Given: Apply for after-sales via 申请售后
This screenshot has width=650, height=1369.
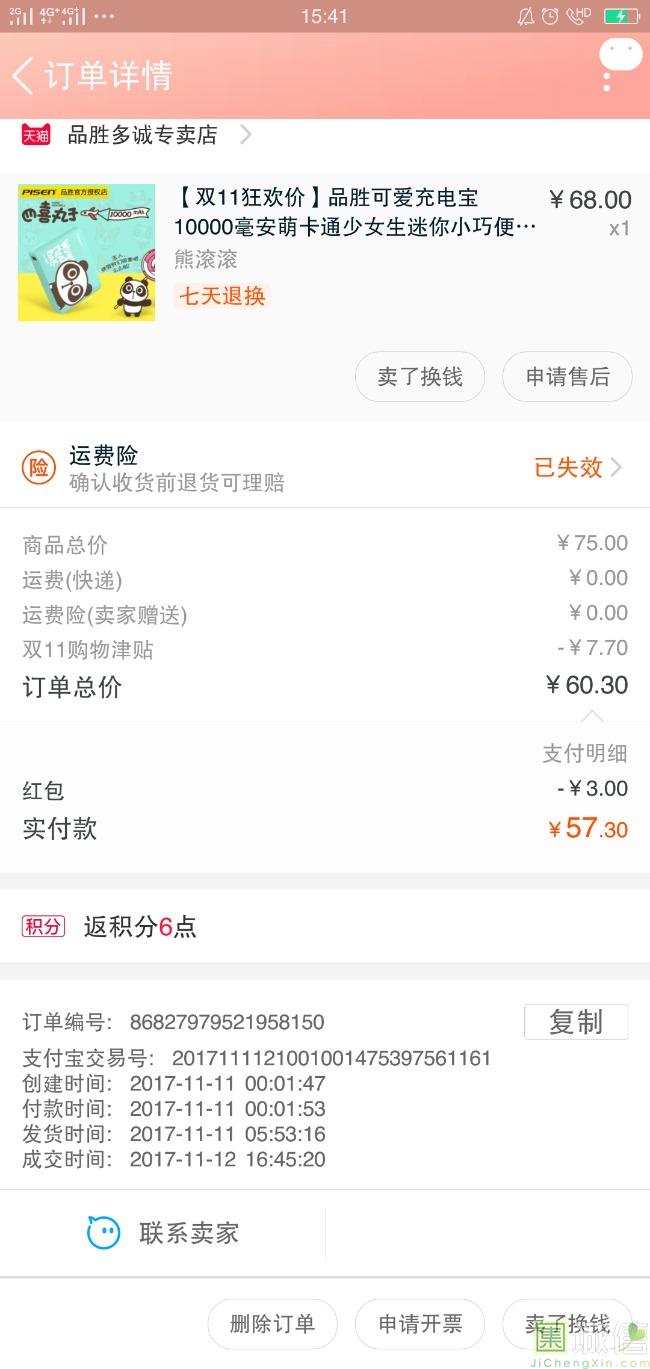Looking at the screenshot, I should point(567,377).
